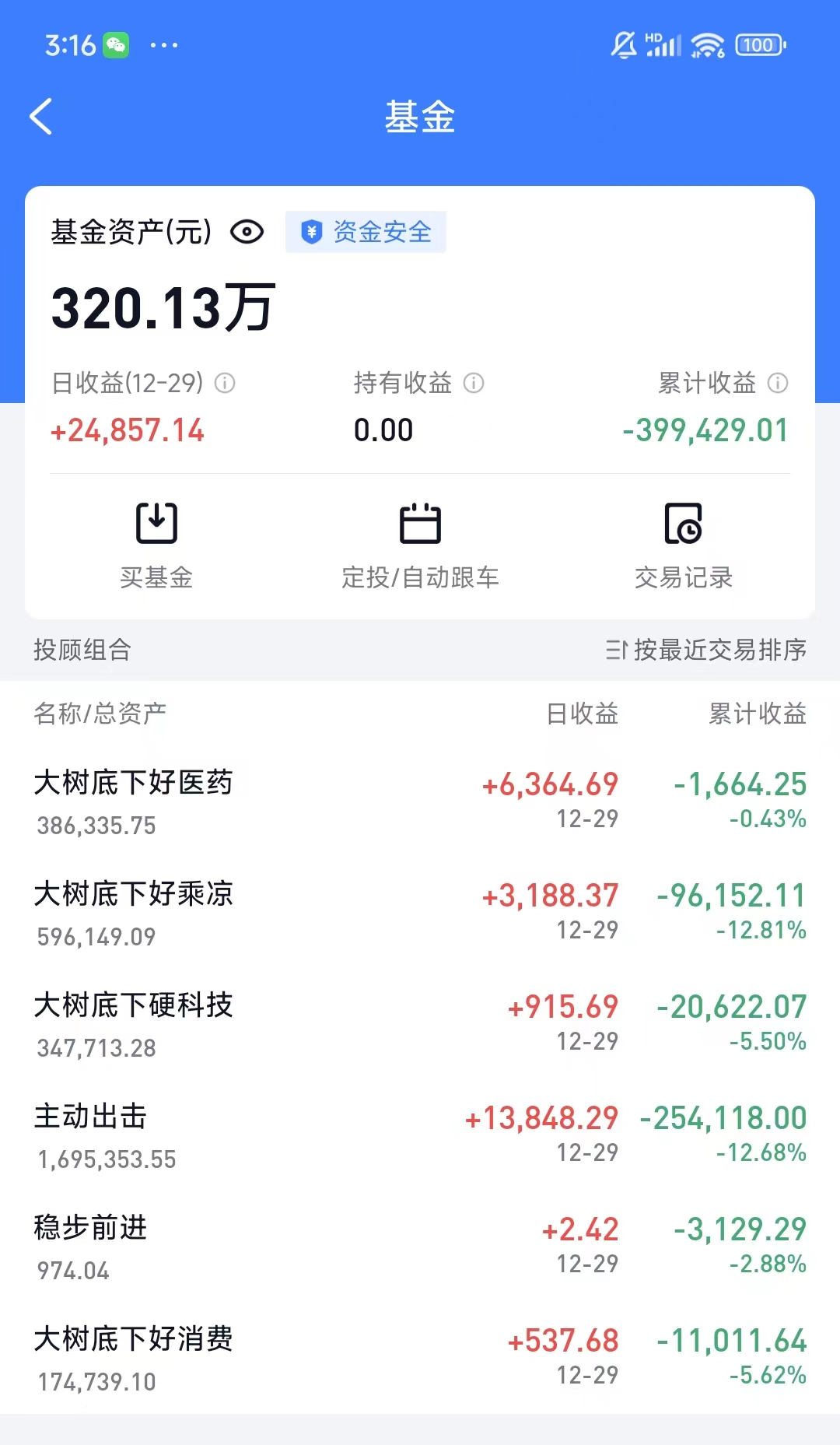Go back using the top-left arrow
Image resolution: width=840 pixels, height=1445 pixels.
click(41, 117)
